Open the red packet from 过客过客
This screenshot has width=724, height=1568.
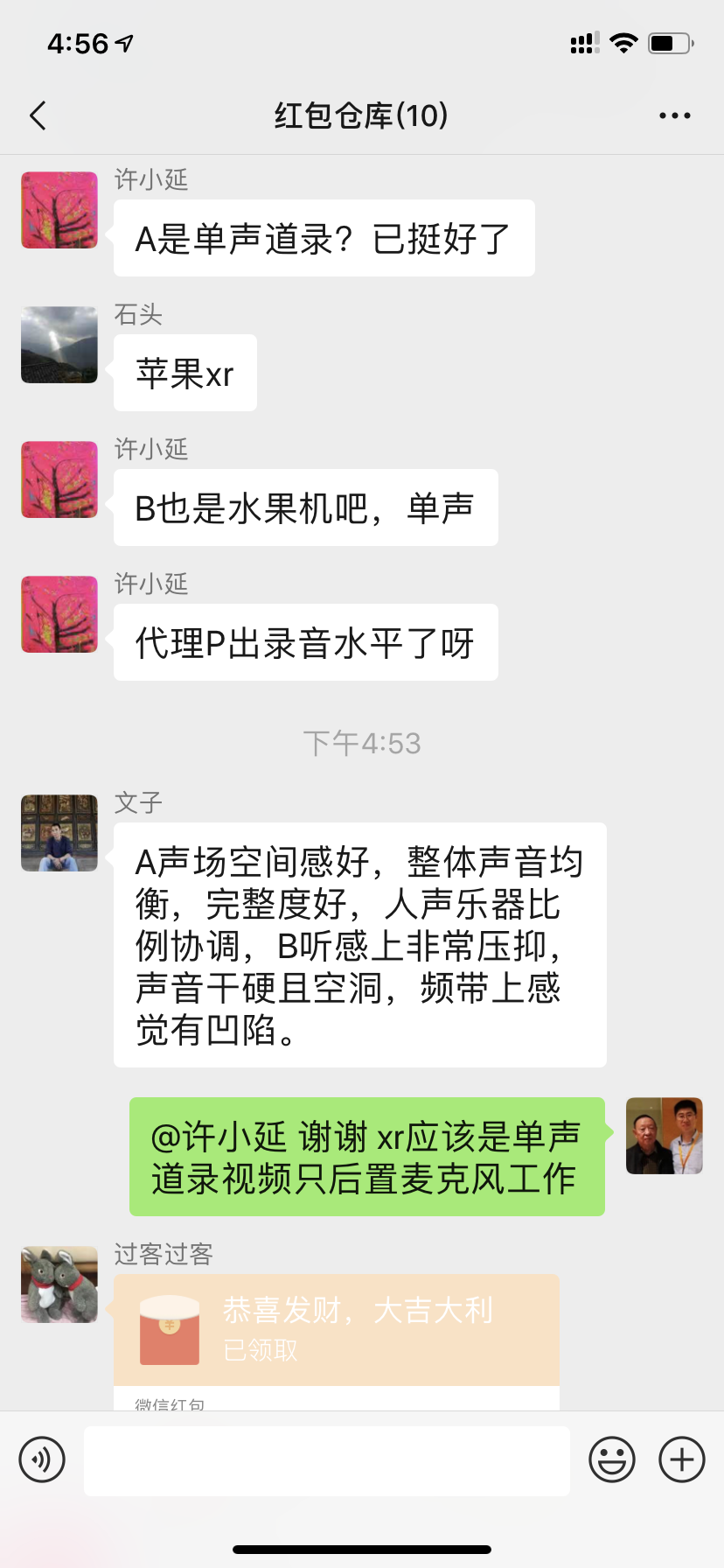coord(337,1330)
